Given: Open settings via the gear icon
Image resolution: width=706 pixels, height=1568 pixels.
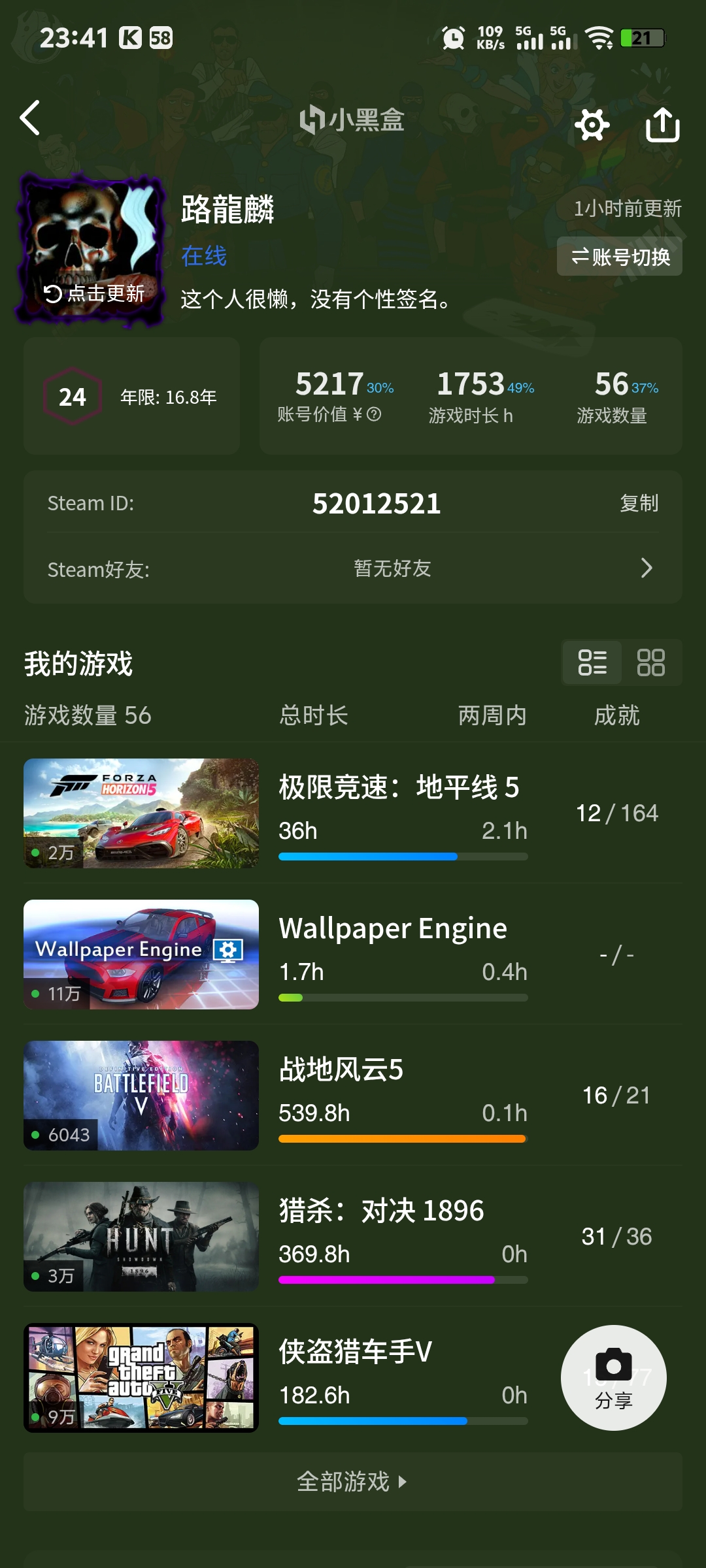Looking at the screenshot, I should (x=592, y=124).
